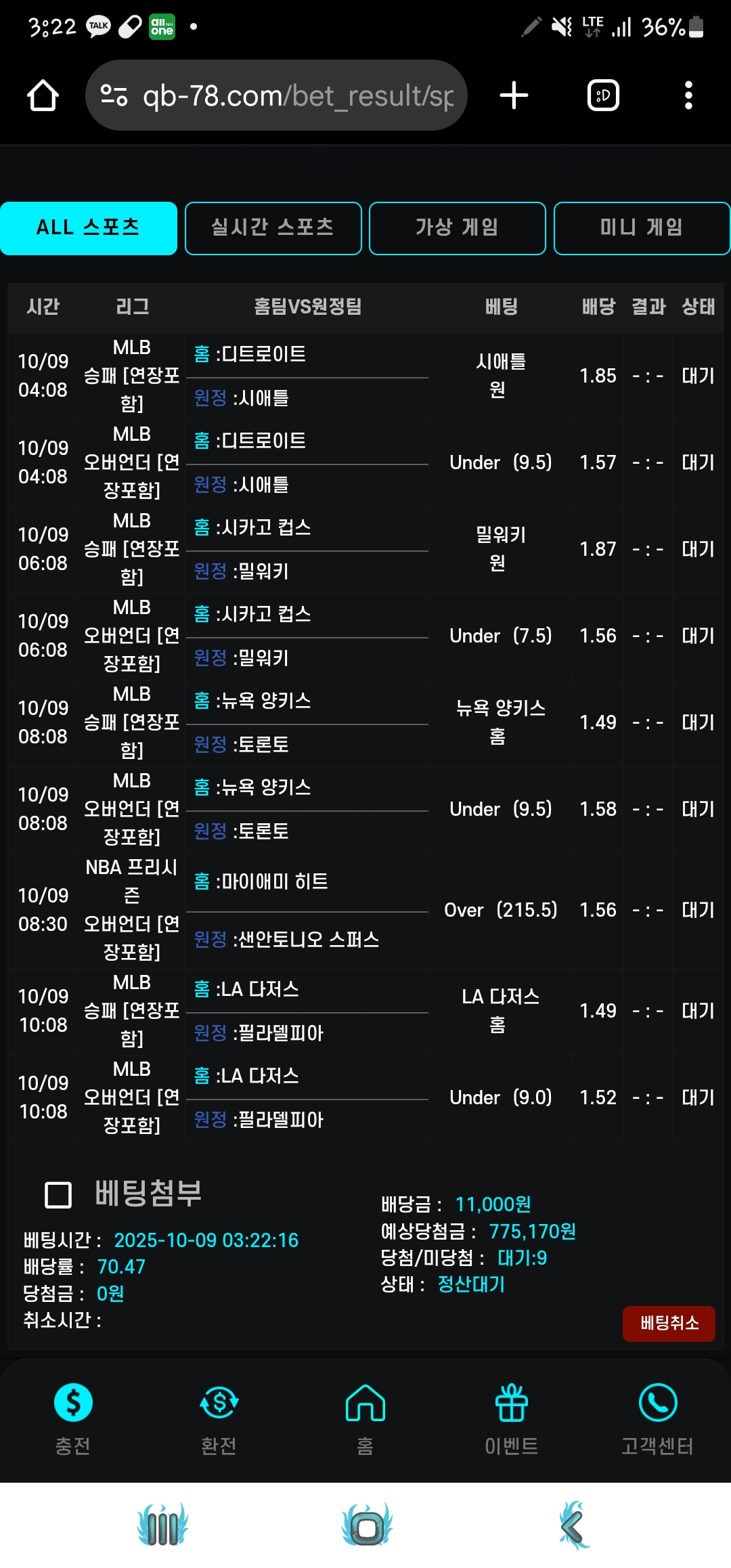Select the ALL 스포츠 tab
Screen dimensions: 731x1568
point(89,228)
